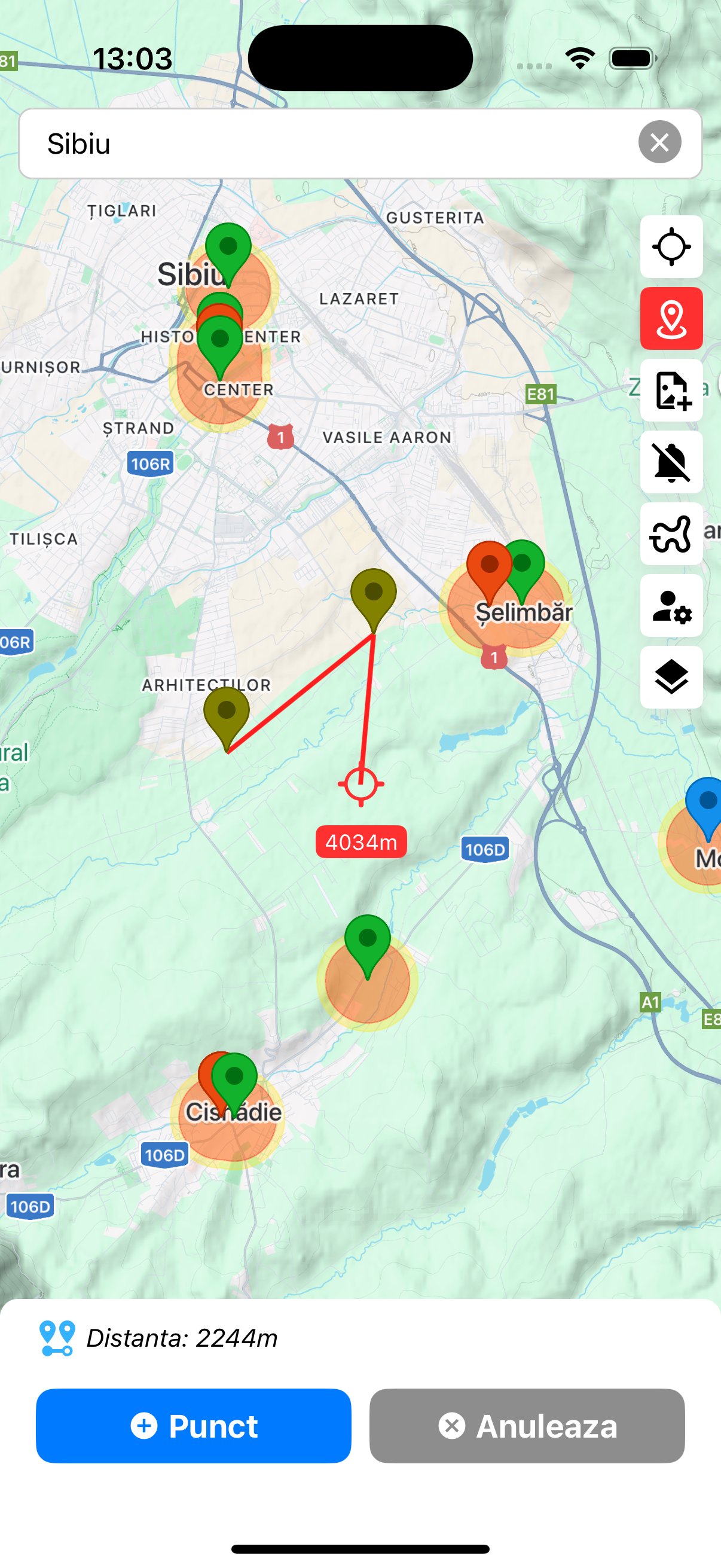Open map layers selector
The height and width of the screenshot is (1568, 721).
click(671, 678)
